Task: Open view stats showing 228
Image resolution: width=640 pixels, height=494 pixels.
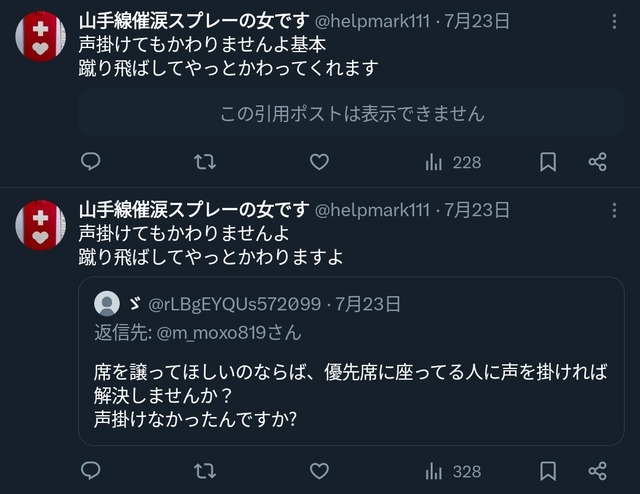Action: pos(452,162)
